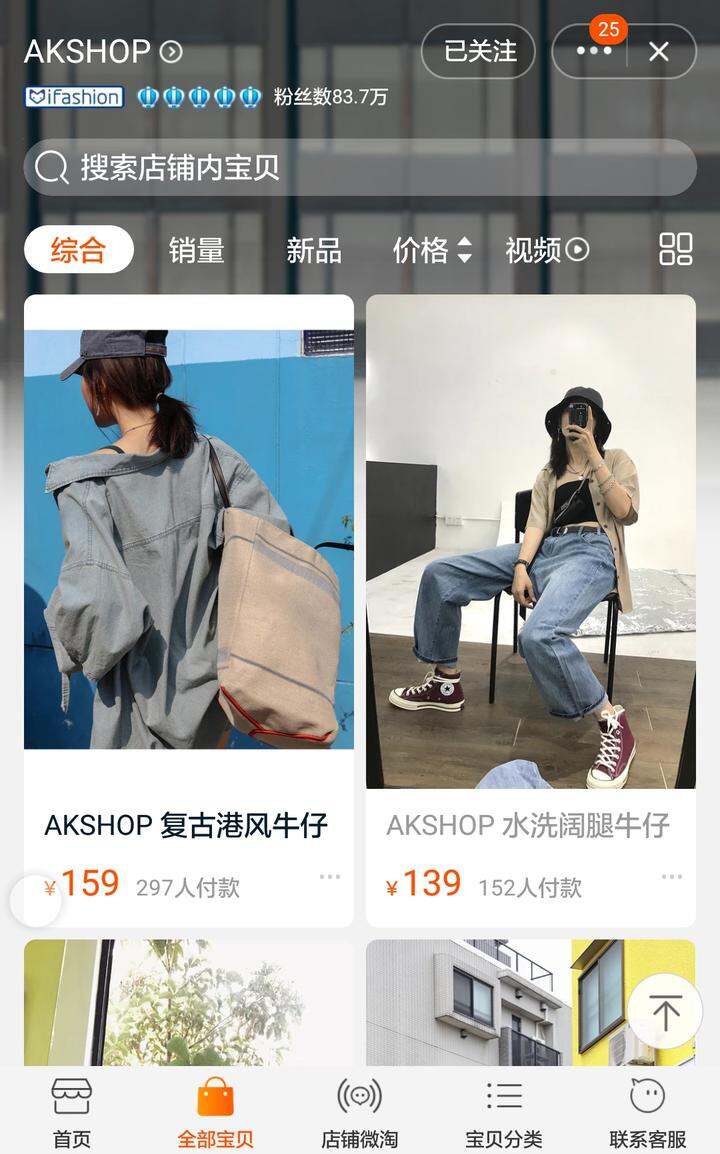
Task: Toggle the grid layout view icon
Action: coord(675,249)
